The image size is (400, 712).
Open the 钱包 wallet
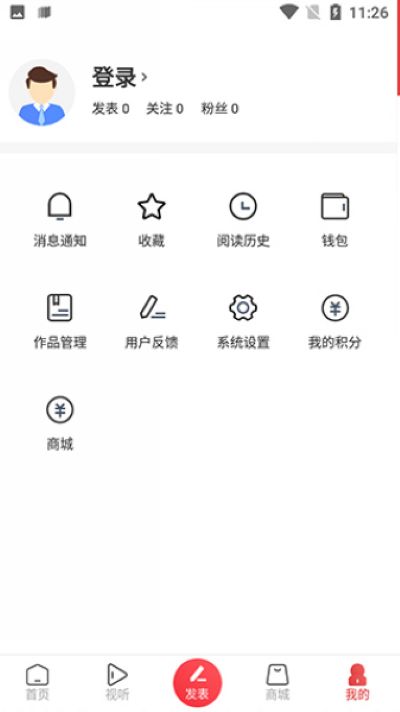click(x=335, y=219)
